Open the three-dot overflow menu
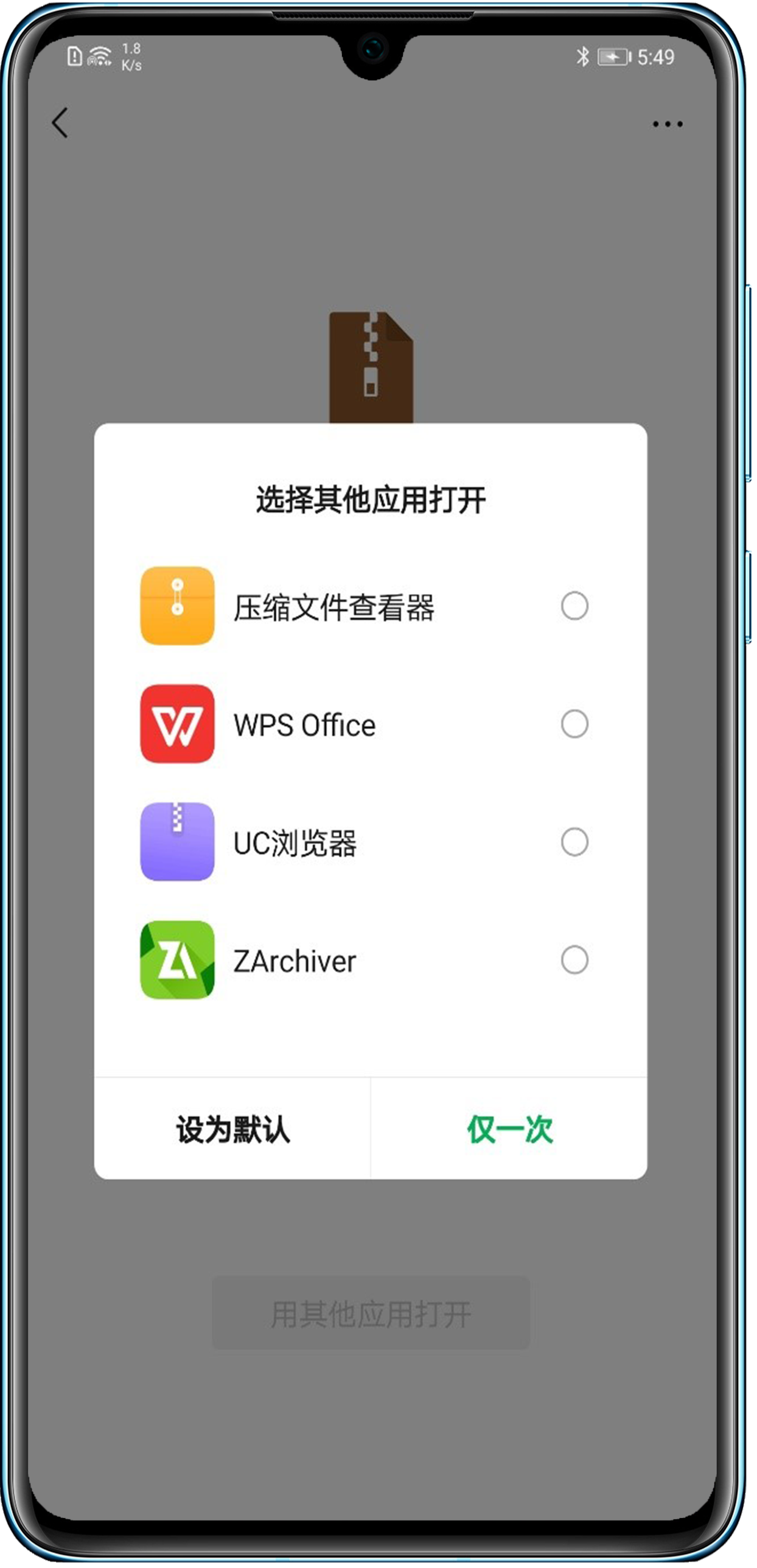757x1568 pixels. point(667,124)
